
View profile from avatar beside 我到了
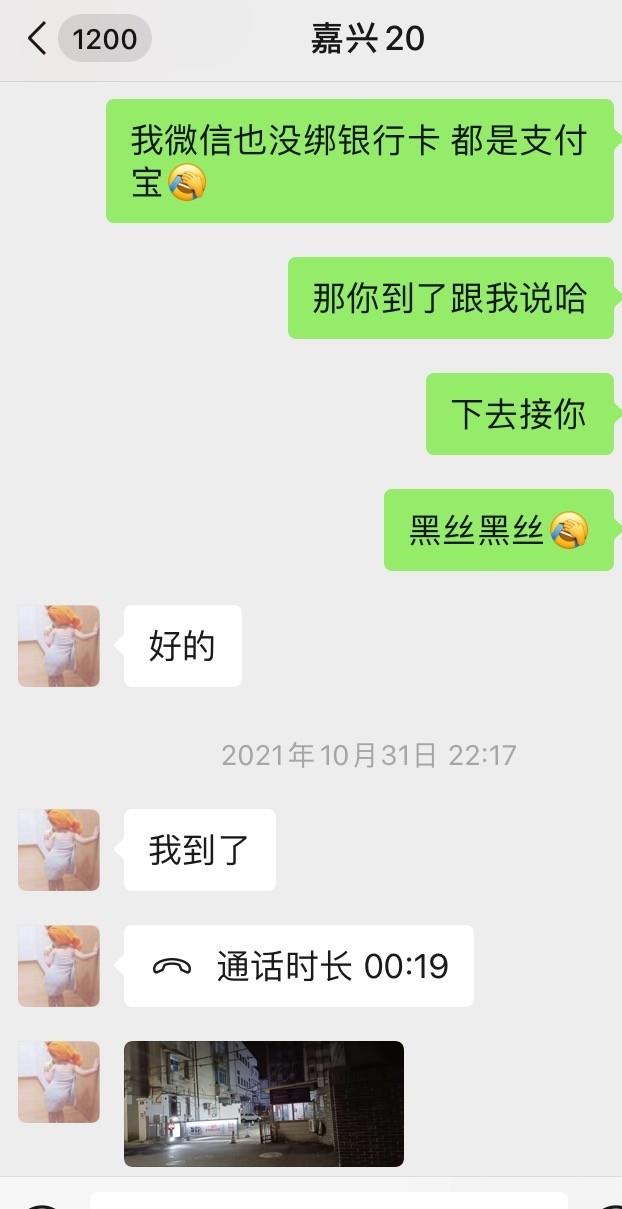[59, 850]
